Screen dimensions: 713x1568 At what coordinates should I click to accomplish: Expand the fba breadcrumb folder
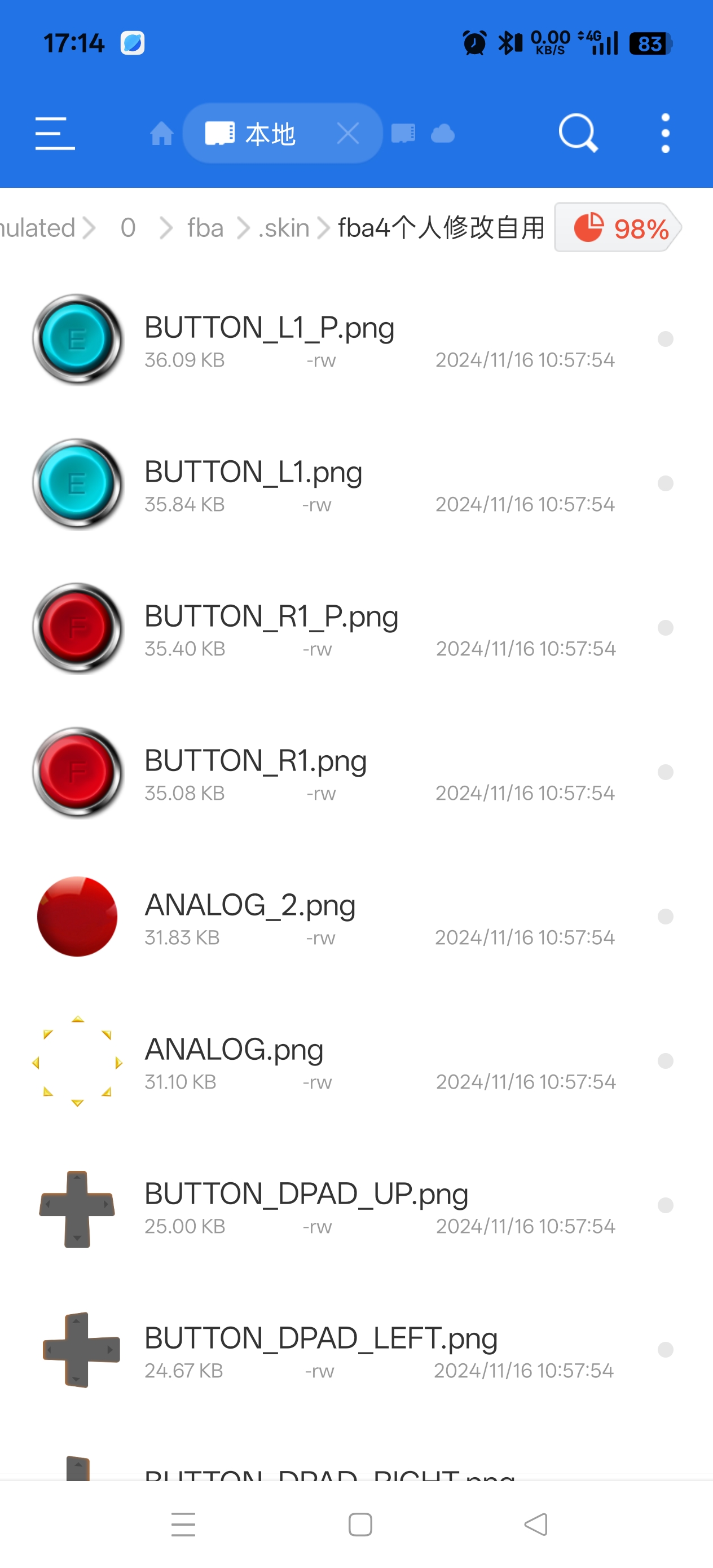pyautogui.click(x=205, y=228)
